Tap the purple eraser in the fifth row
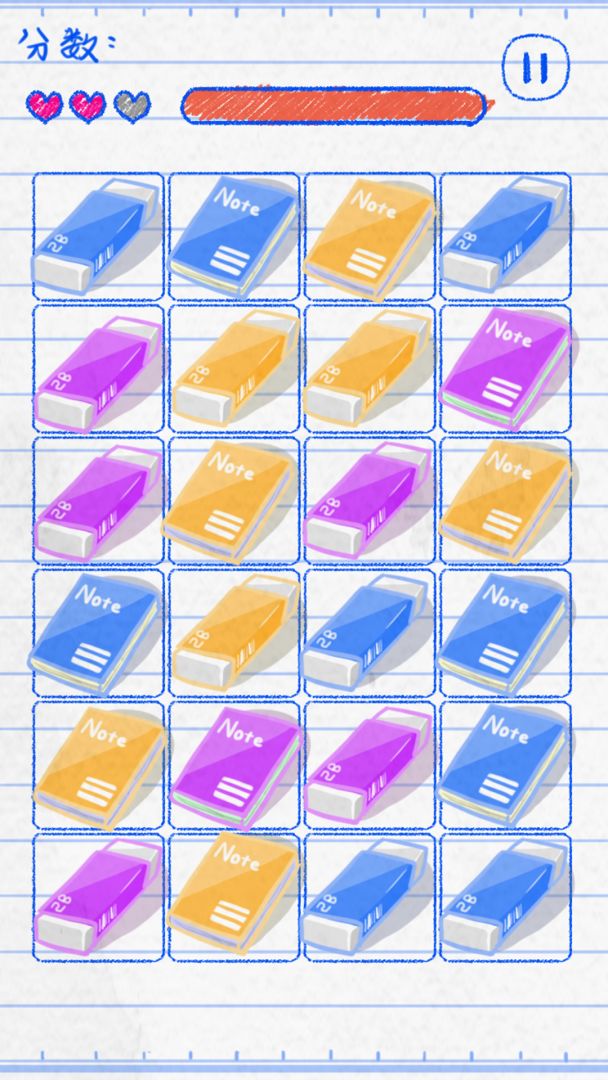 click(x=370, y=765)
